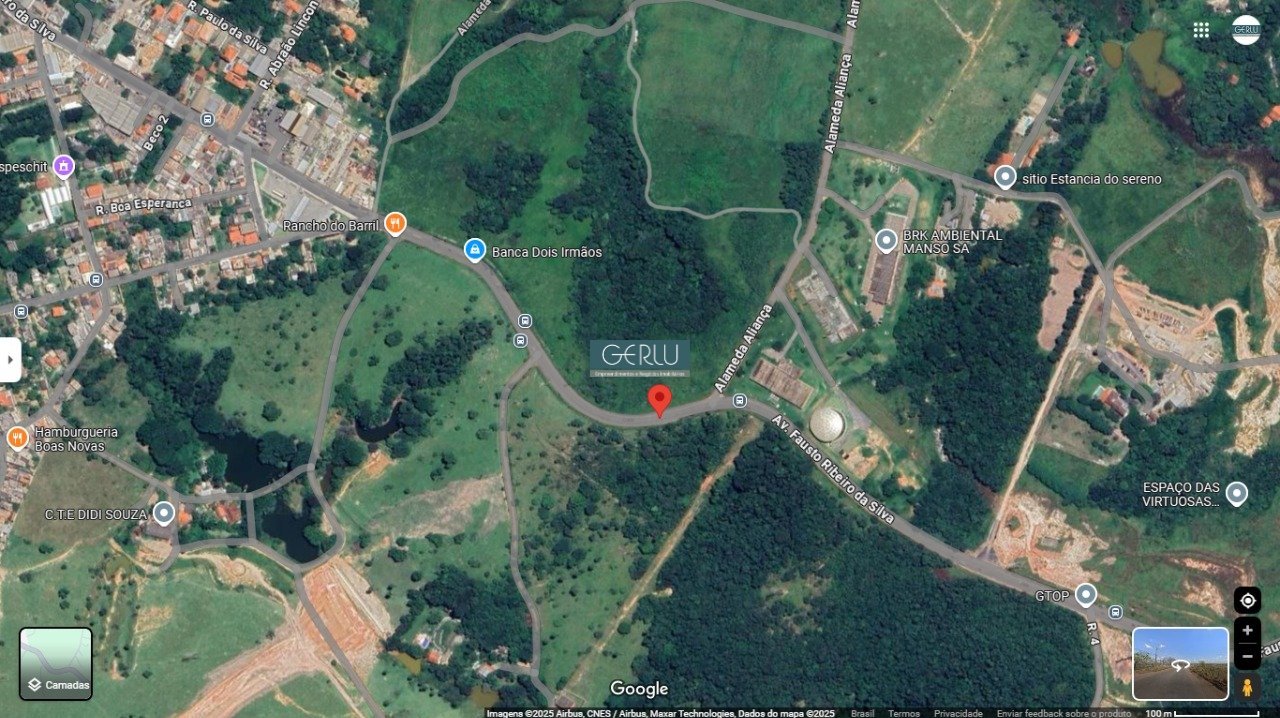Screen dimensions: 1280x718
Task: Center map on my location
Action: pos(1247,600)
